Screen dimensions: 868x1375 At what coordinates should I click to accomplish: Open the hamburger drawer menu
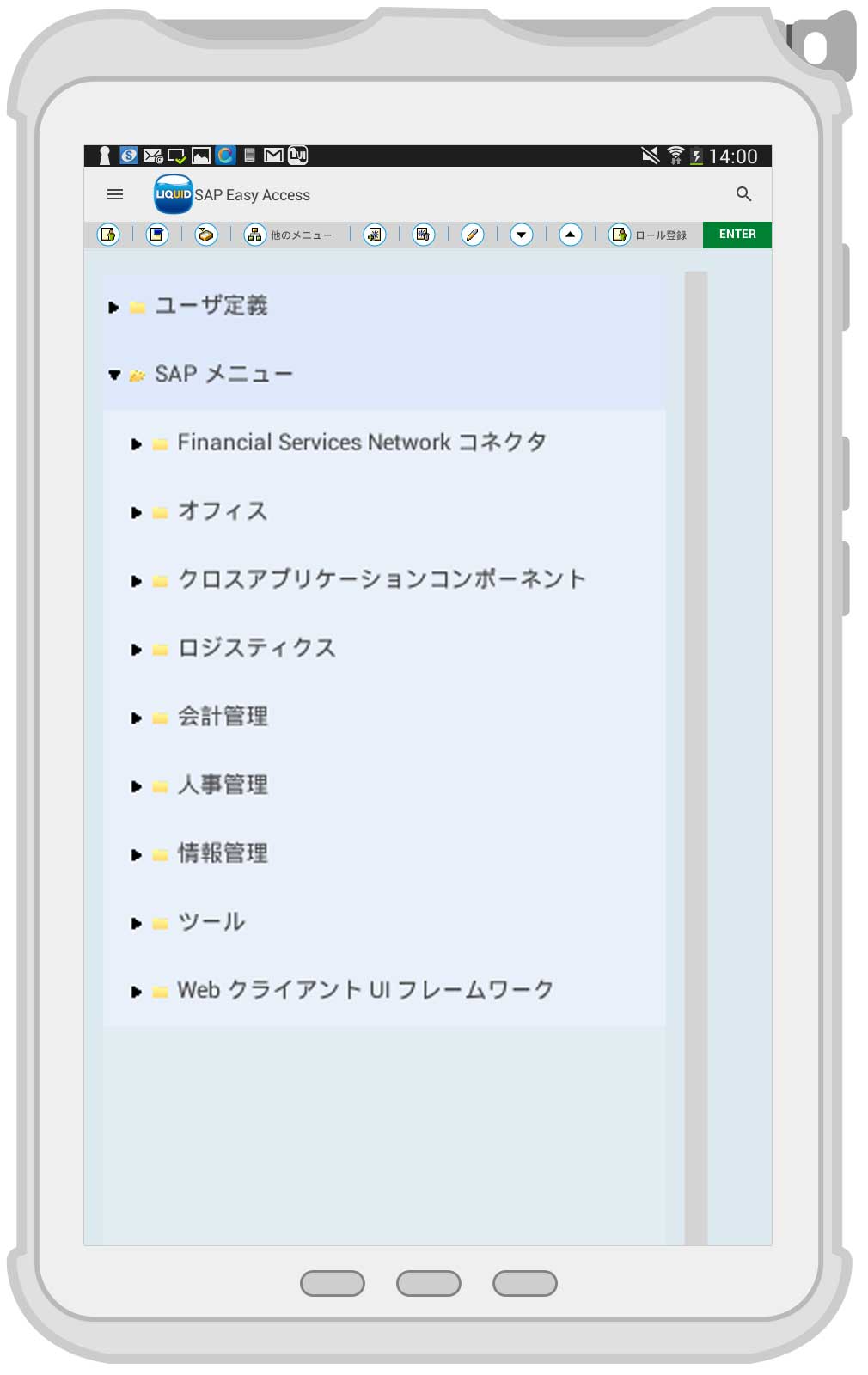tap(115, 195)
